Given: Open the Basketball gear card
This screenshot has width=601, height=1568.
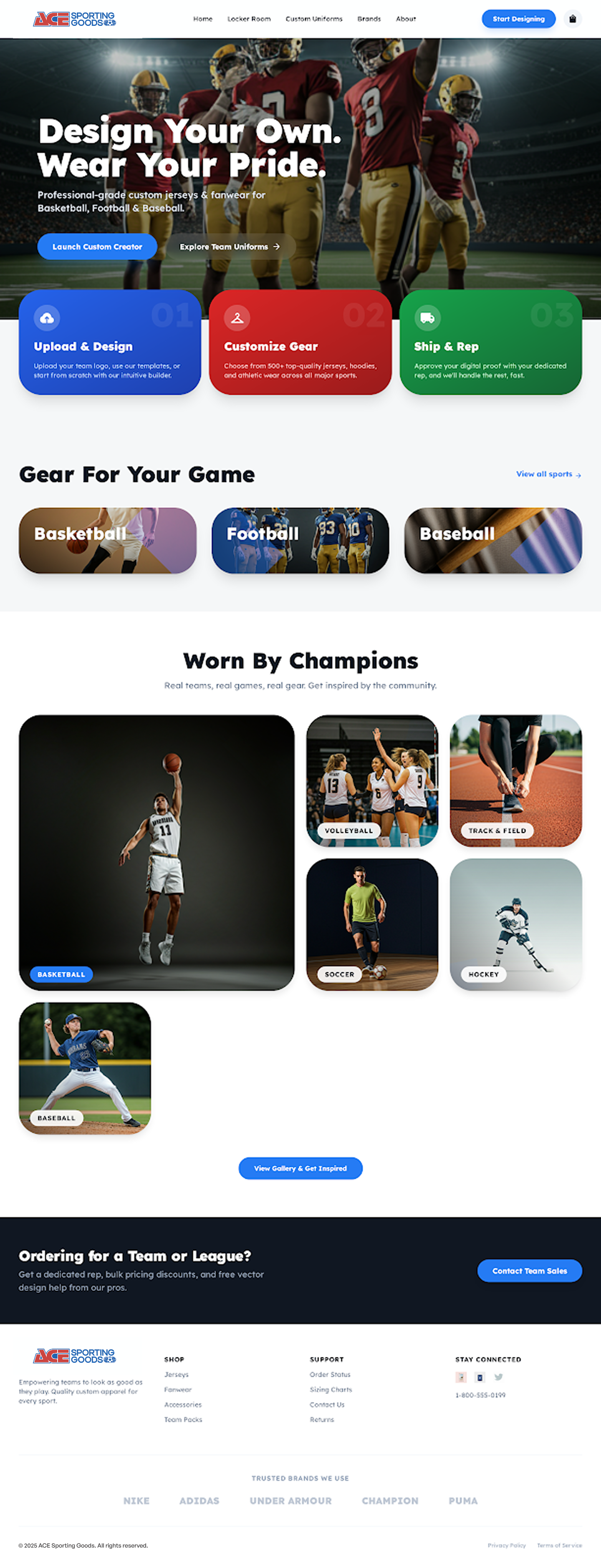Looking at the screenshot, I should [x=108, y=541].
